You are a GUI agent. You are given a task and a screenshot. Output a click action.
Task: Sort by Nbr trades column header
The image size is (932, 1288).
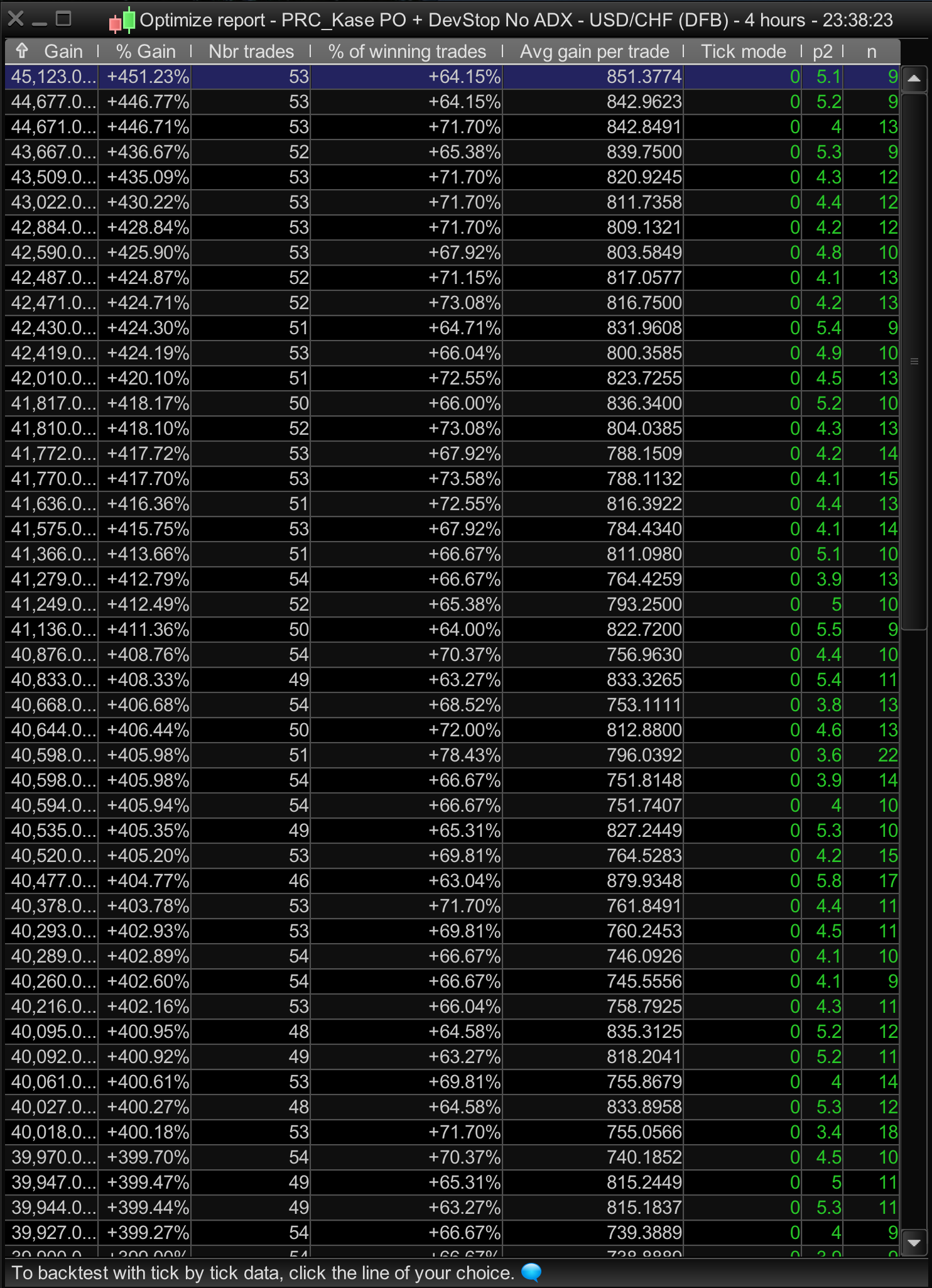tap(251, 52)
